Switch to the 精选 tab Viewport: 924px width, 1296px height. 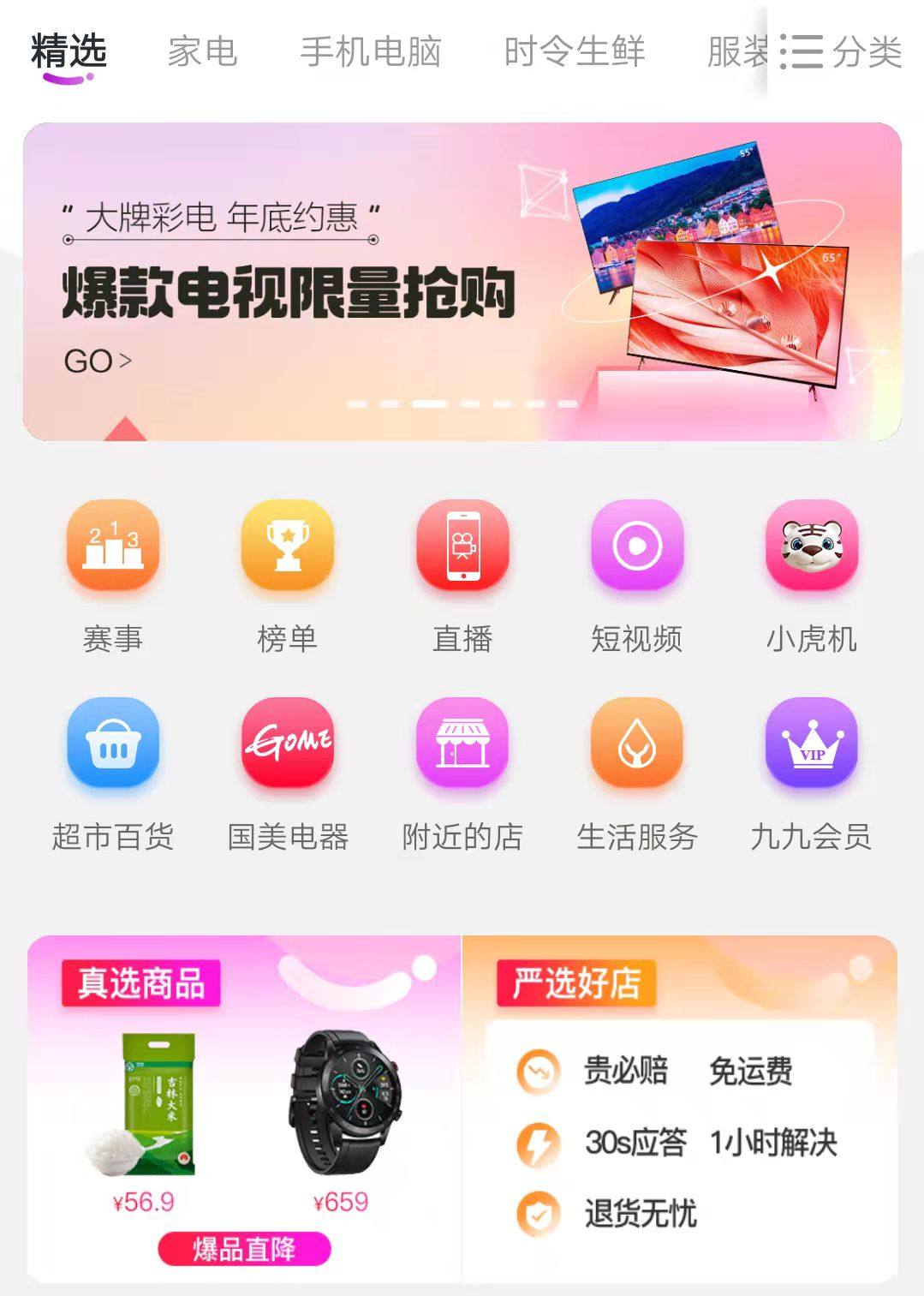click(x=69, y=53)
